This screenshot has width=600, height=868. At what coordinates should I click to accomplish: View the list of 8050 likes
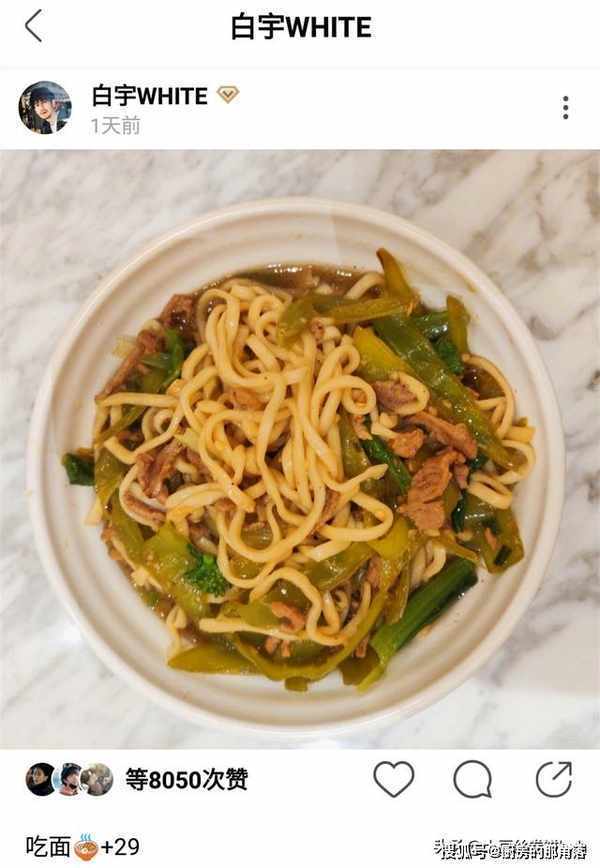pyautogui.click(x=186, y=780)
